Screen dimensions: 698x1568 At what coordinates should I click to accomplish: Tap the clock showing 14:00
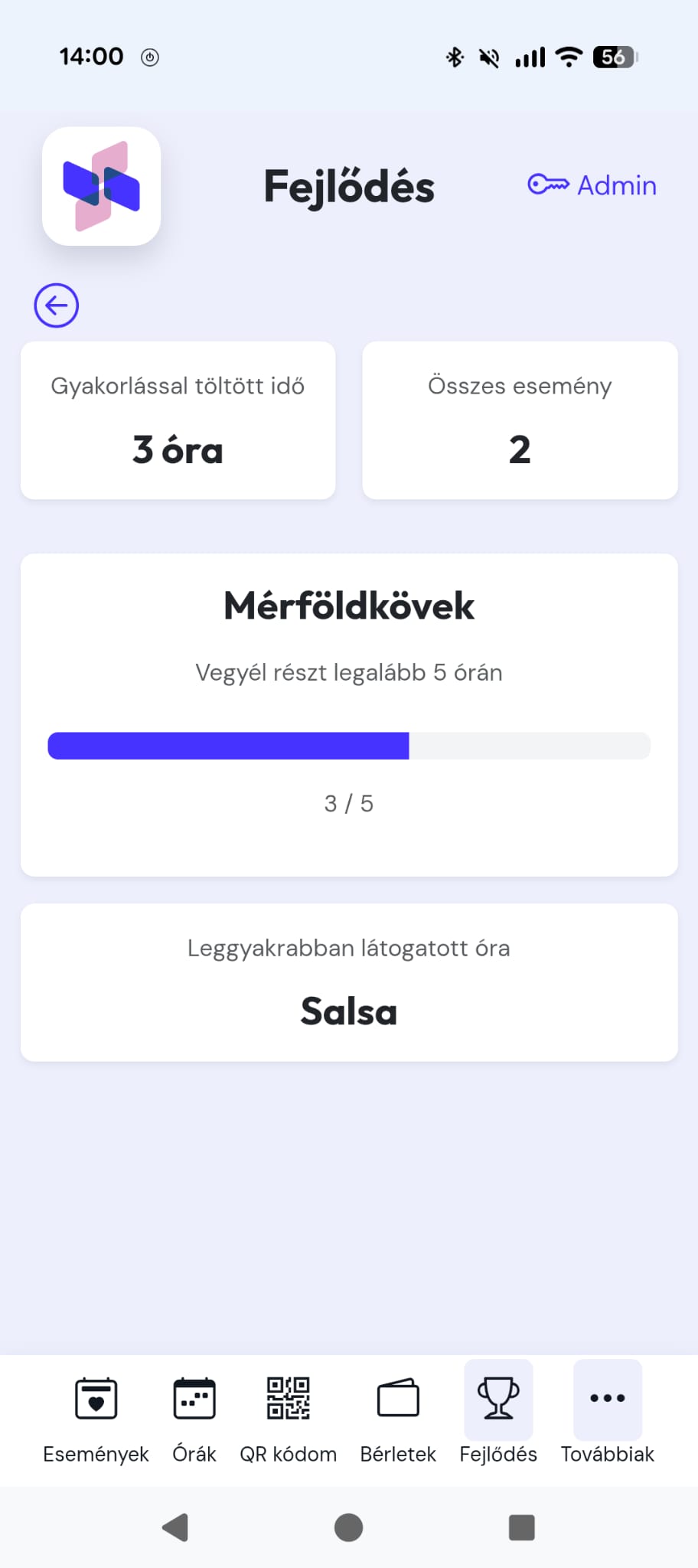click(91, 56)
